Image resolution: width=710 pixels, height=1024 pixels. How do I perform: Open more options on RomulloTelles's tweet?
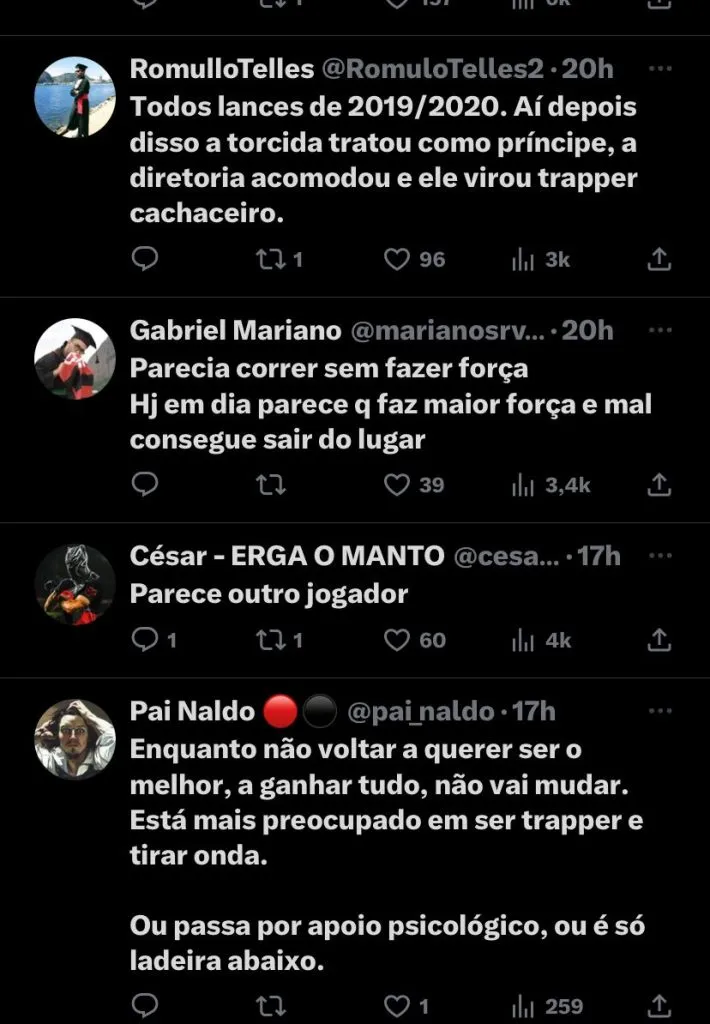[660, 70]
